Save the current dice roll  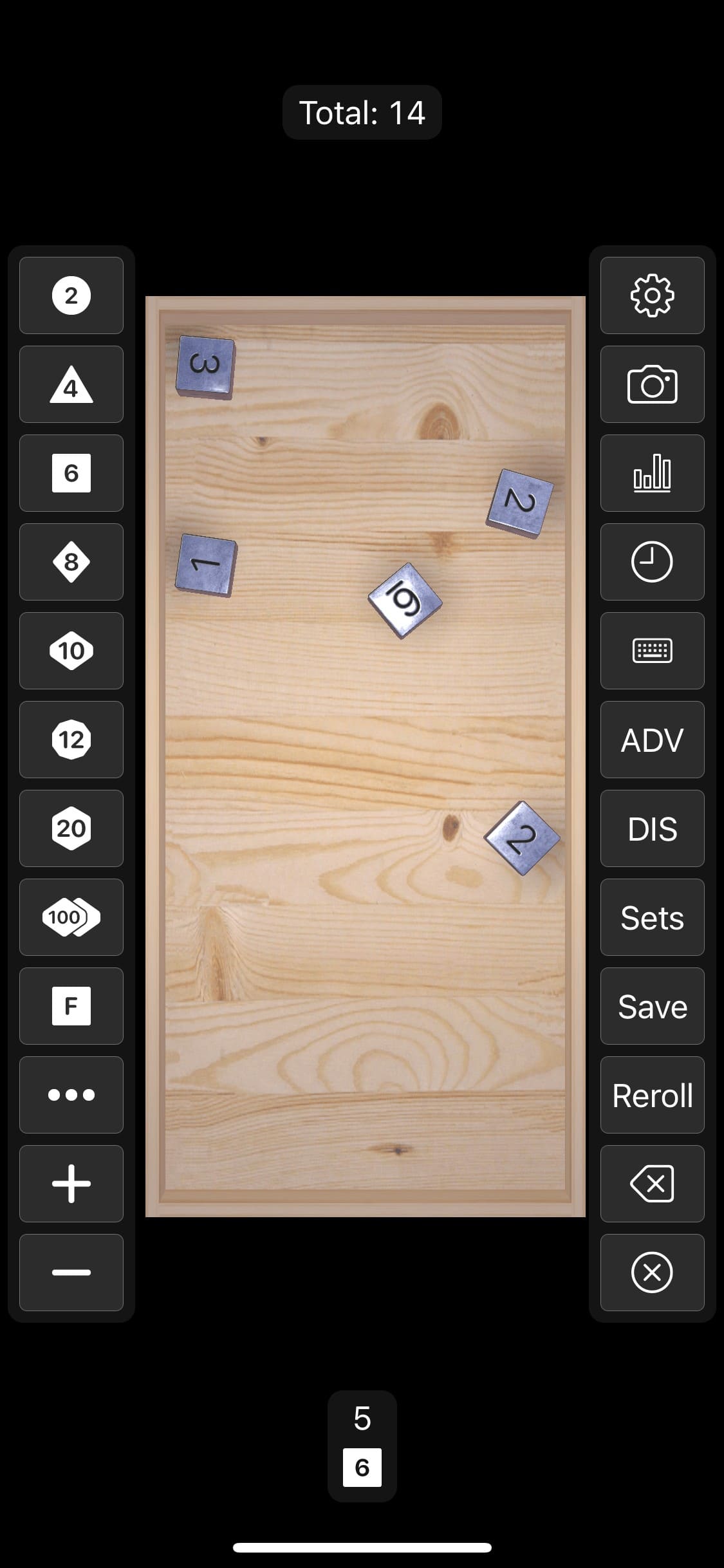tap(652, 1006)
